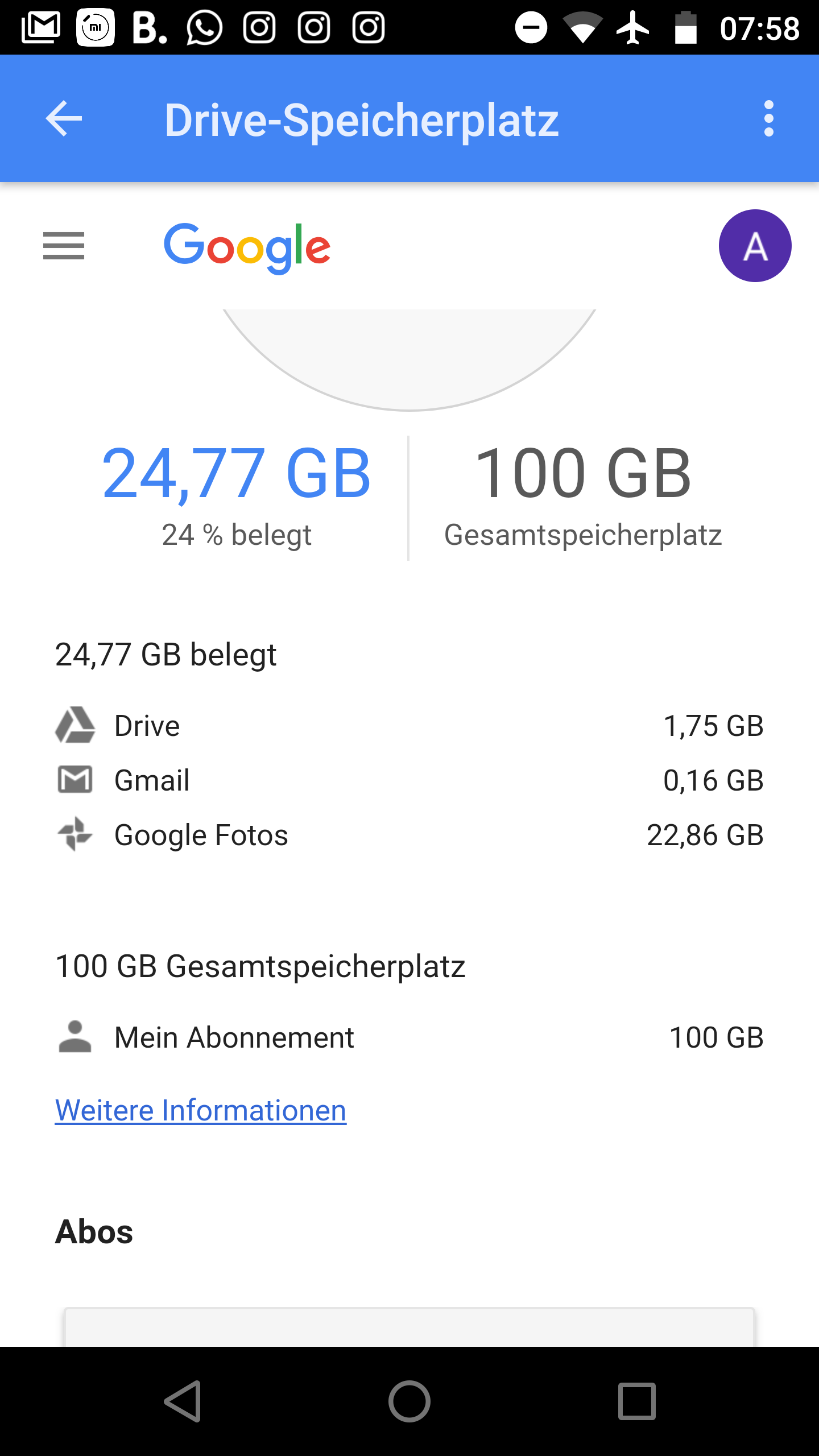This screenshot has height=1456, width=819.
Task: Open the account avatar A
Action: coord(755,246)
